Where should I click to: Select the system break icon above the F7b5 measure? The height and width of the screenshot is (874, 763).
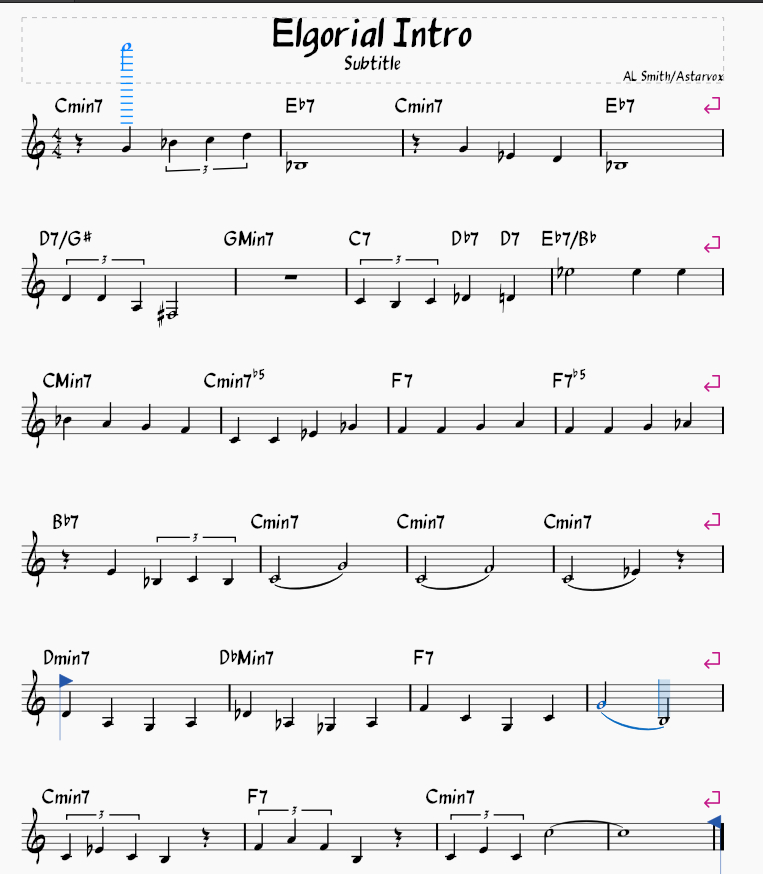click(713, 383)
